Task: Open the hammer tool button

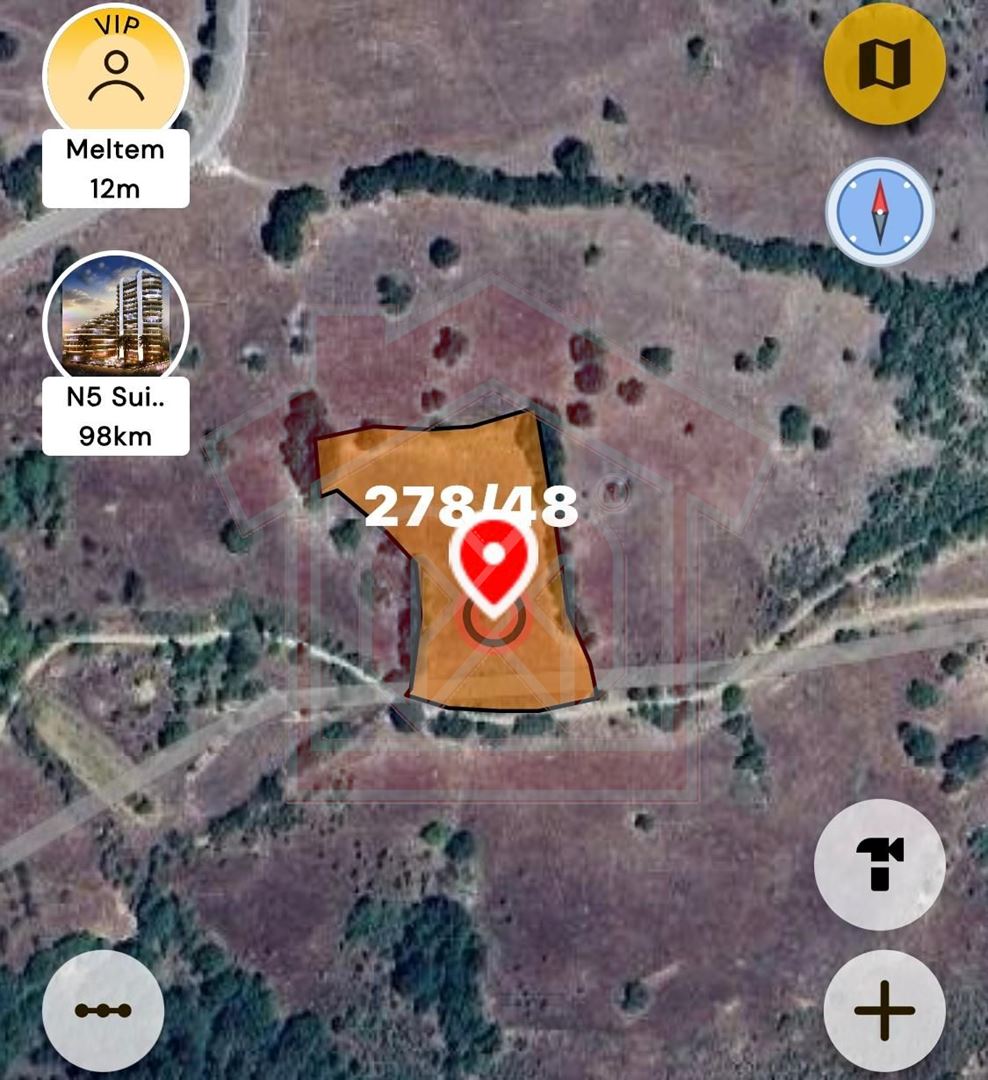Action: pyautogui.click(x=880, y=864)
